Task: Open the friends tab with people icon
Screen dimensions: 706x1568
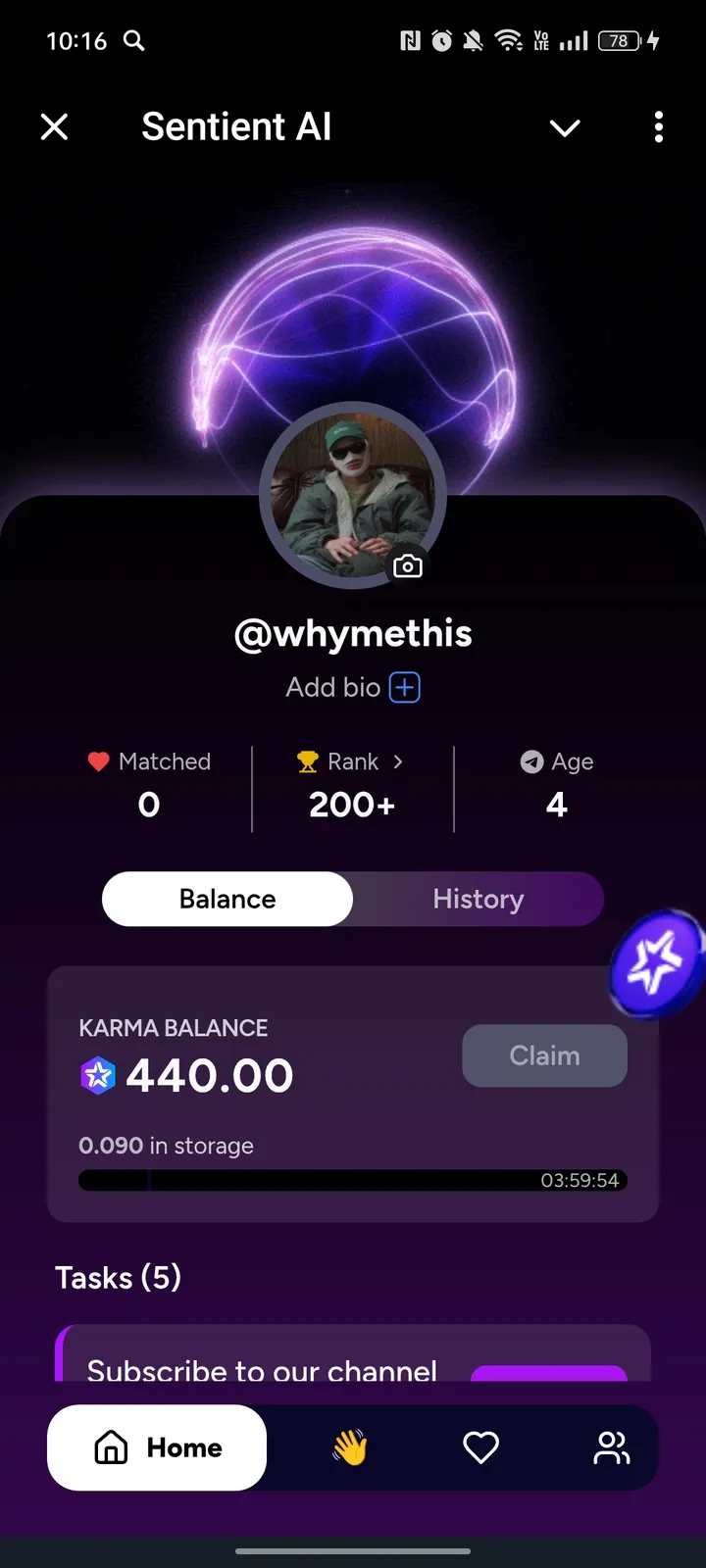Action: point(612,1447)
